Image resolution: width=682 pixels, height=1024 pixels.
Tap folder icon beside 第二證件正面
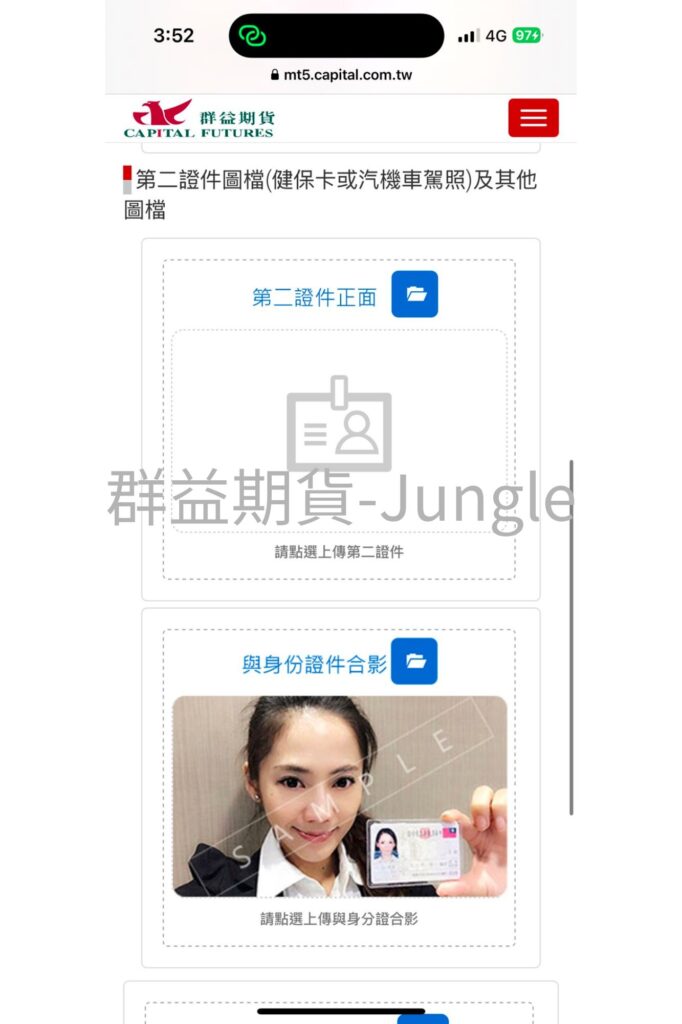[414, 294]
